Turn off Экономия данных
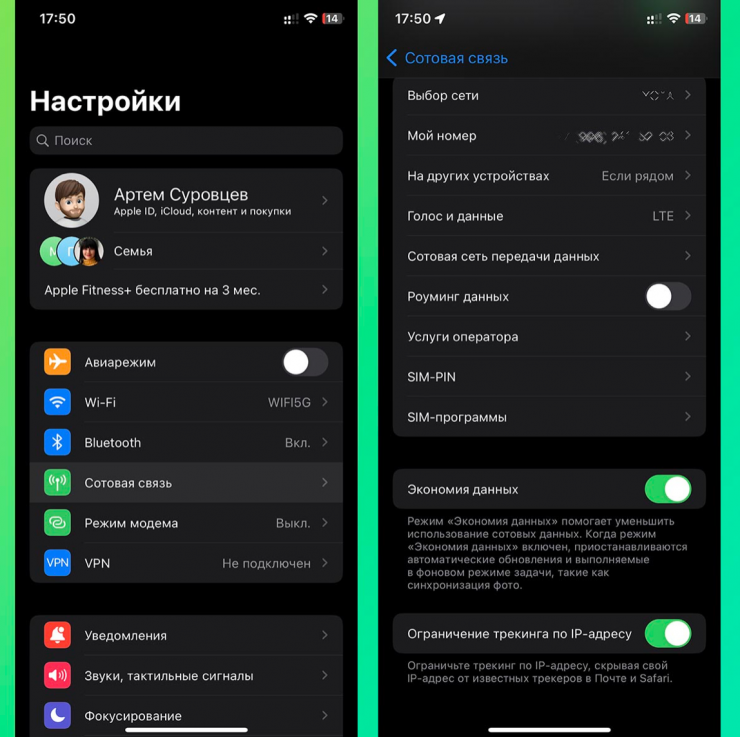 667,489
